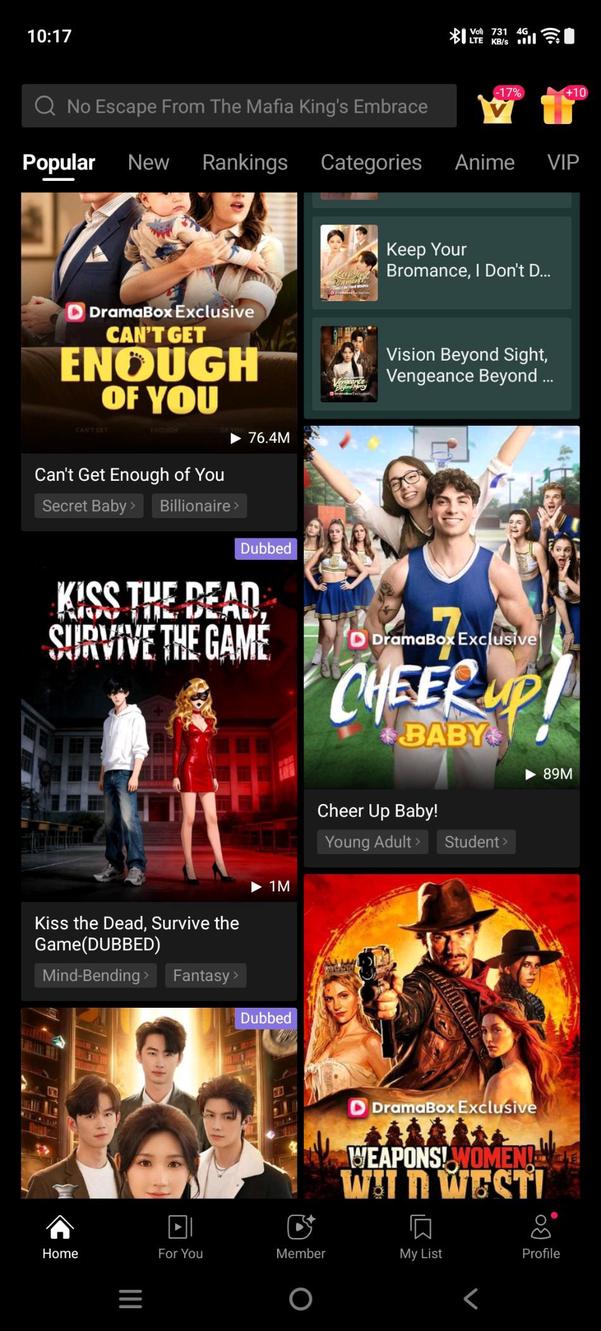Open the search box at the top
Image resolution: width=601 pixels, height=1331 pixels.
point(238,106)
